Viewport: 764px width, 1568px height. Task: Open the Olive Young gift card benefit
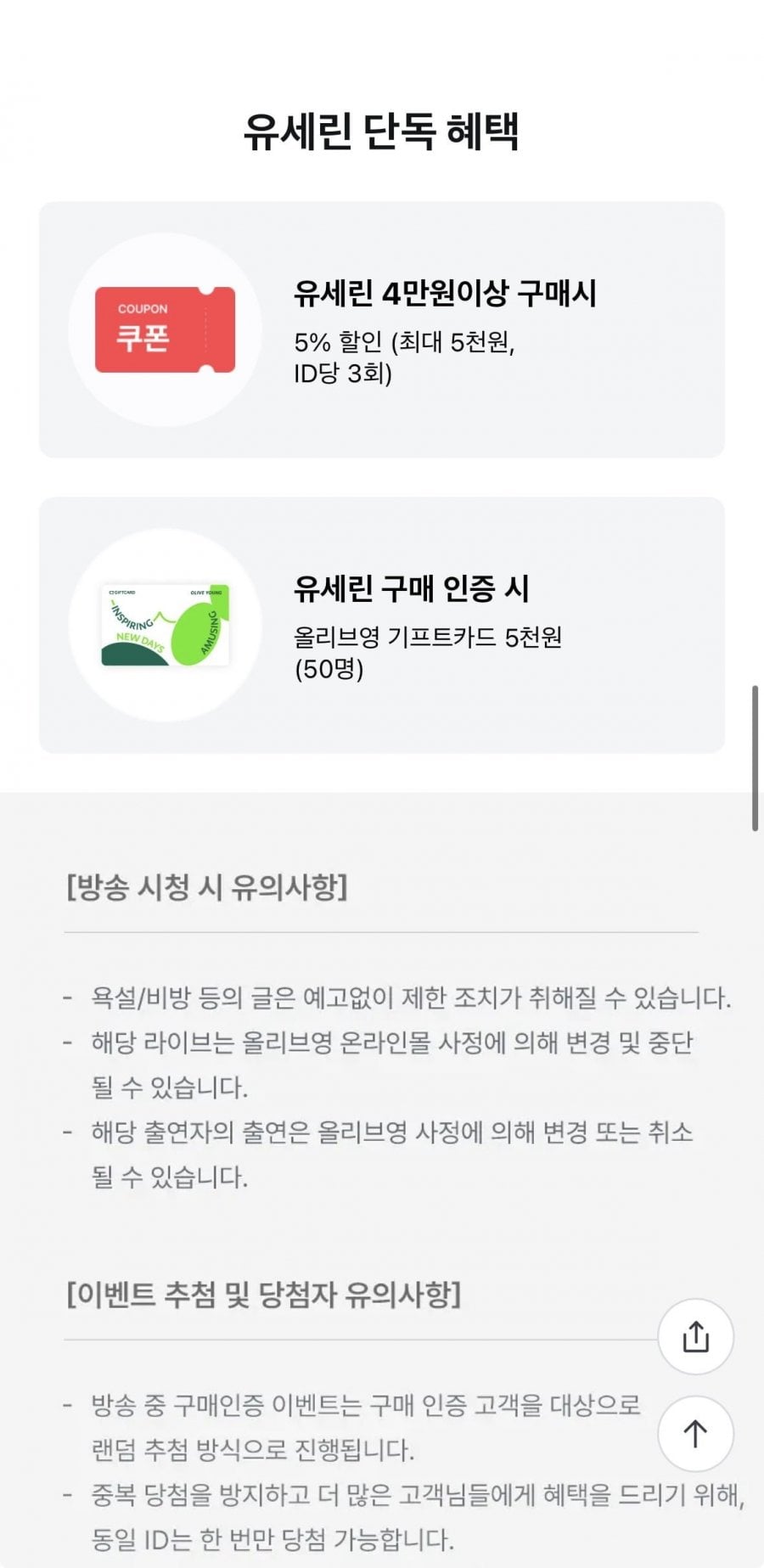coord(382,625)
